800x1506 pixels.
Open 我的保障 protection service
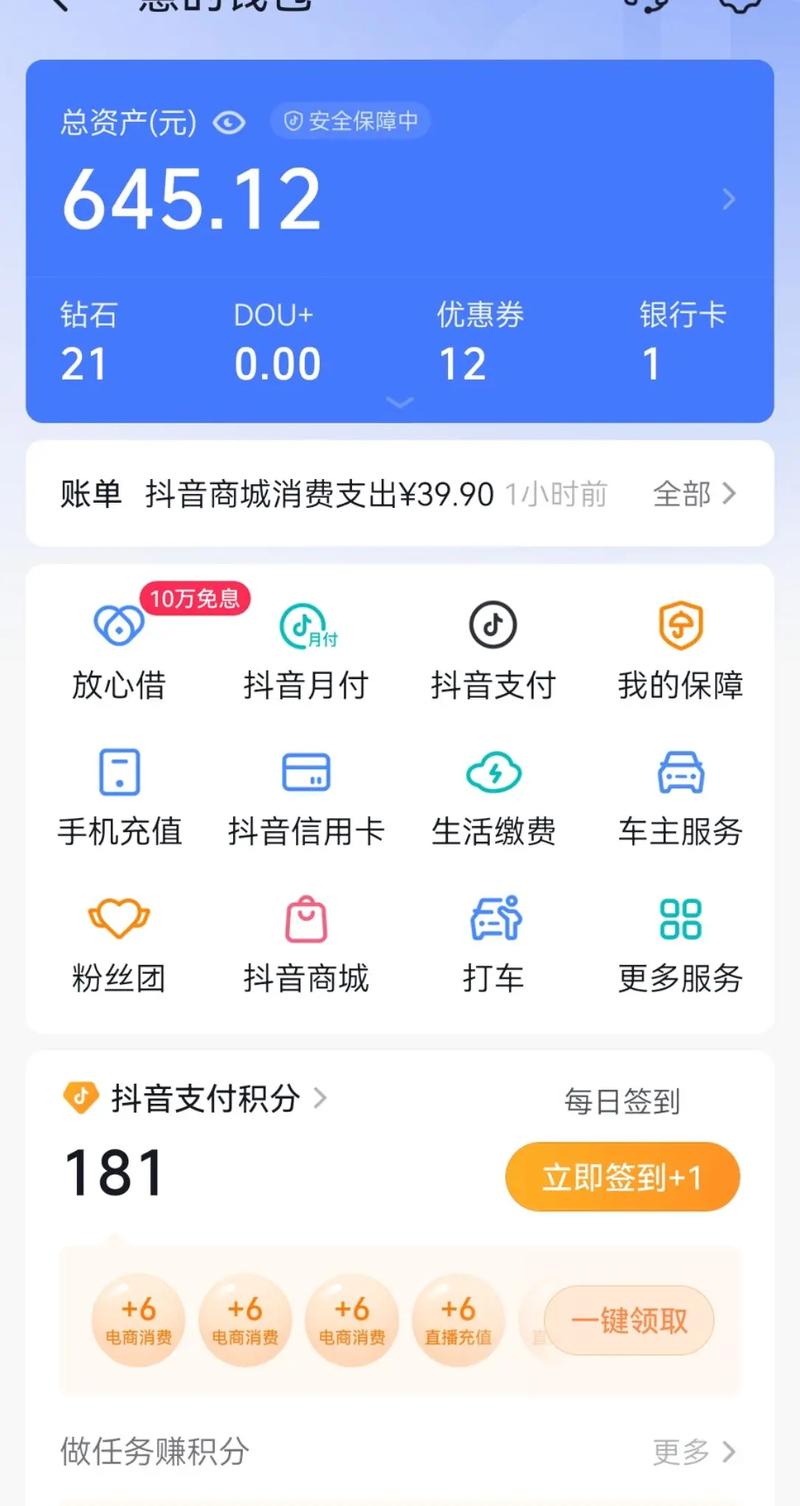(680, 650)
